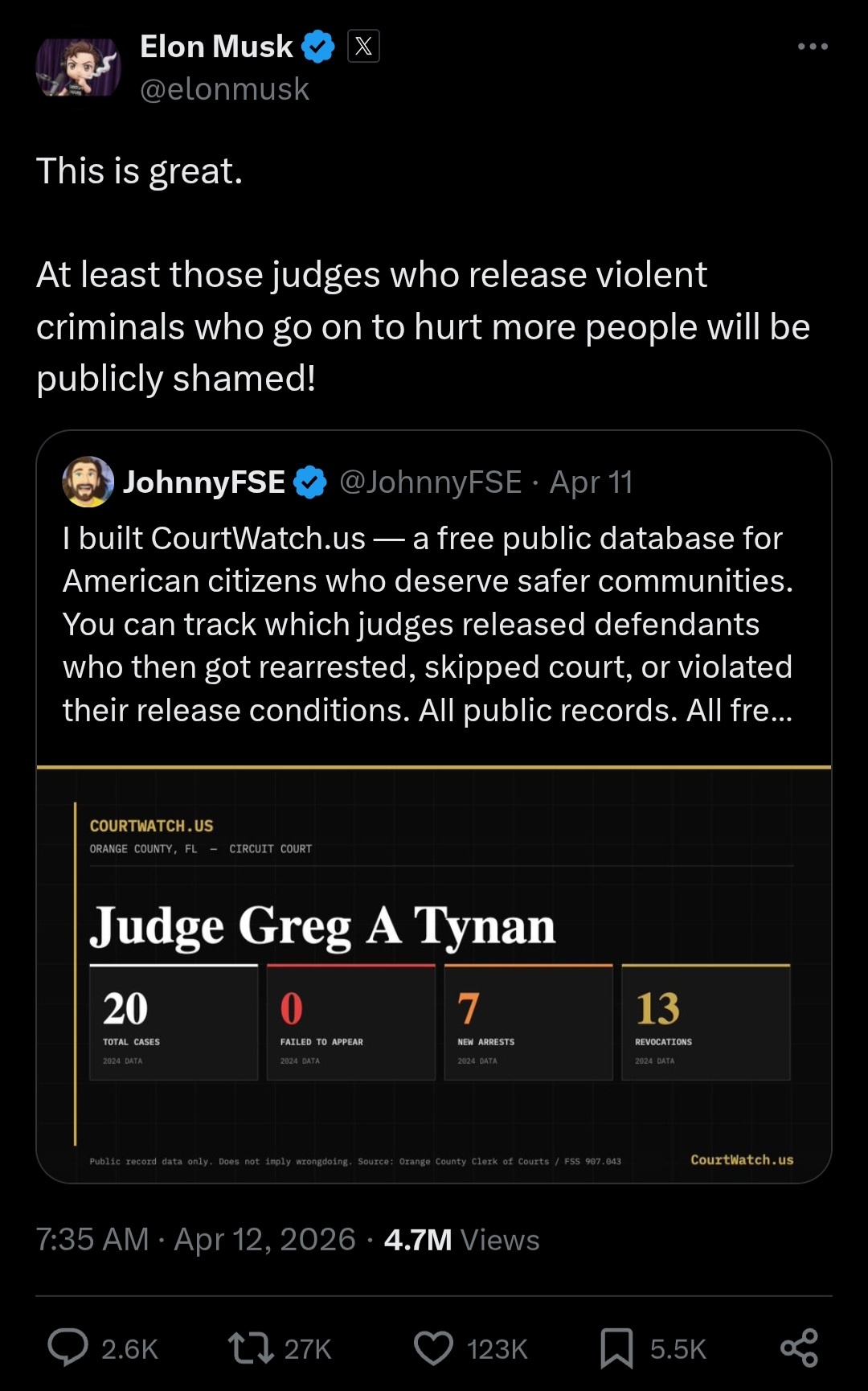This screenshot has height=1391, width=868.
Task: Open the post's three-dot overflow menu
Action: (x=813, y=47)
